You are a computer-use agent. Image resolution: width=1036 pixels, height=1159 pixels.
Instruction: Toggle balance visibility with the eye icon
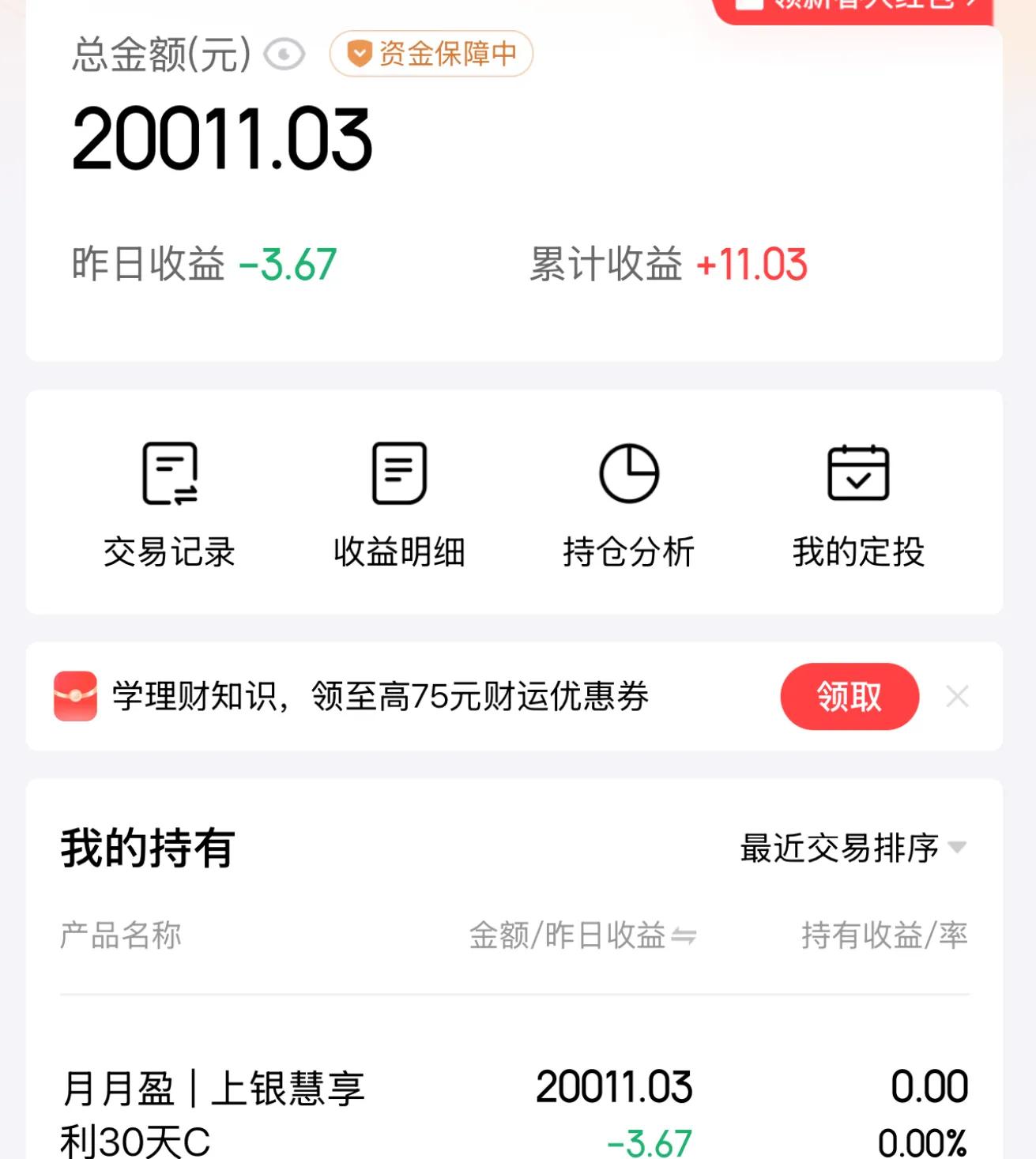[x=283, y=54]
